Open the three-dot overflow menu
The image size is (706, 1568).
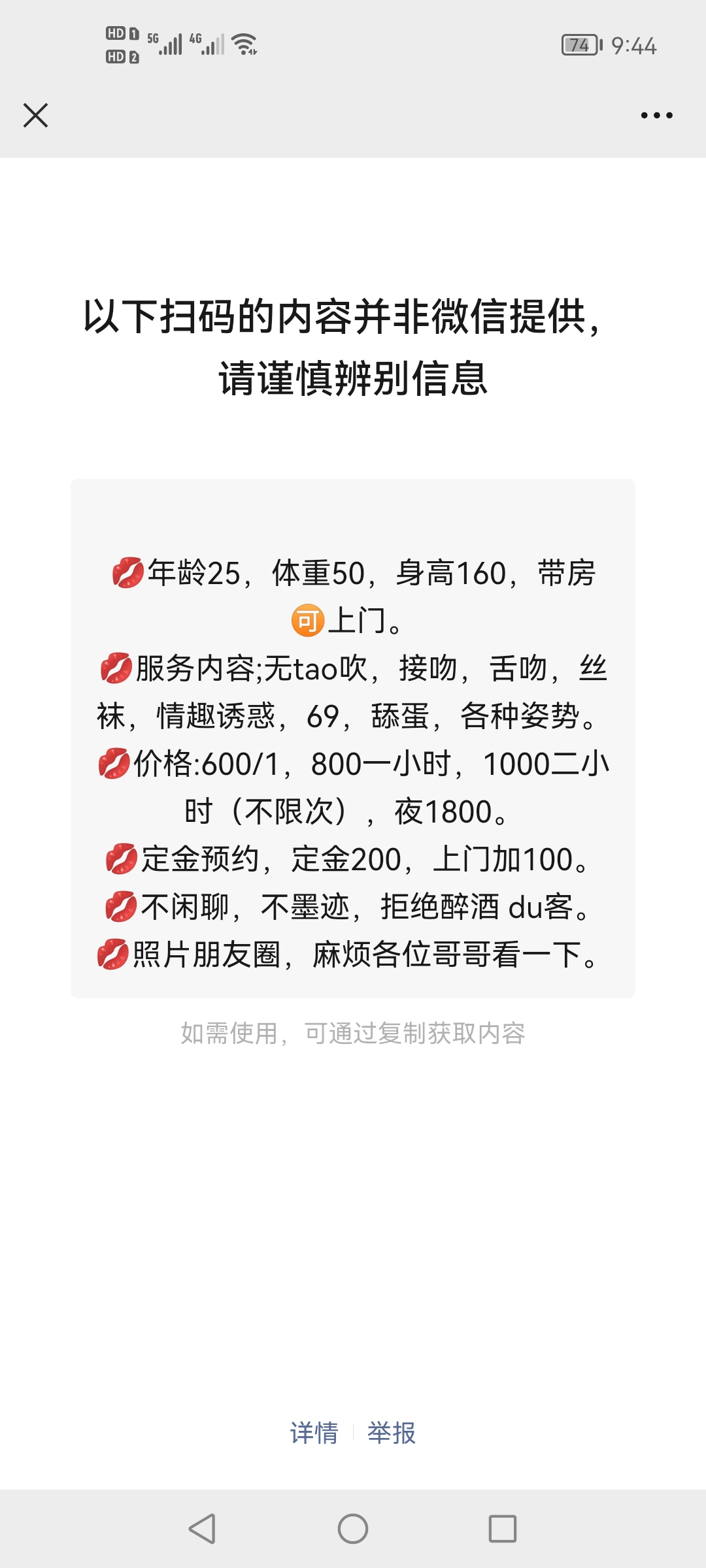coord(656,115)
